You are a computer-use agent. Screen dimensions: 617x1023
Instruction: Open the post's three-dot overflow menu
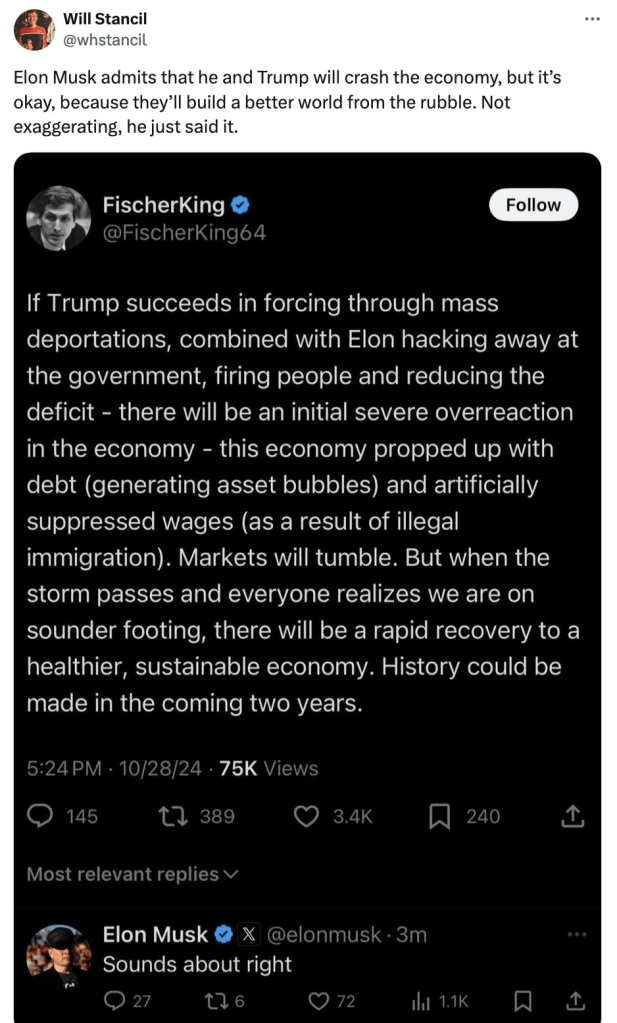tap(592, 19)
